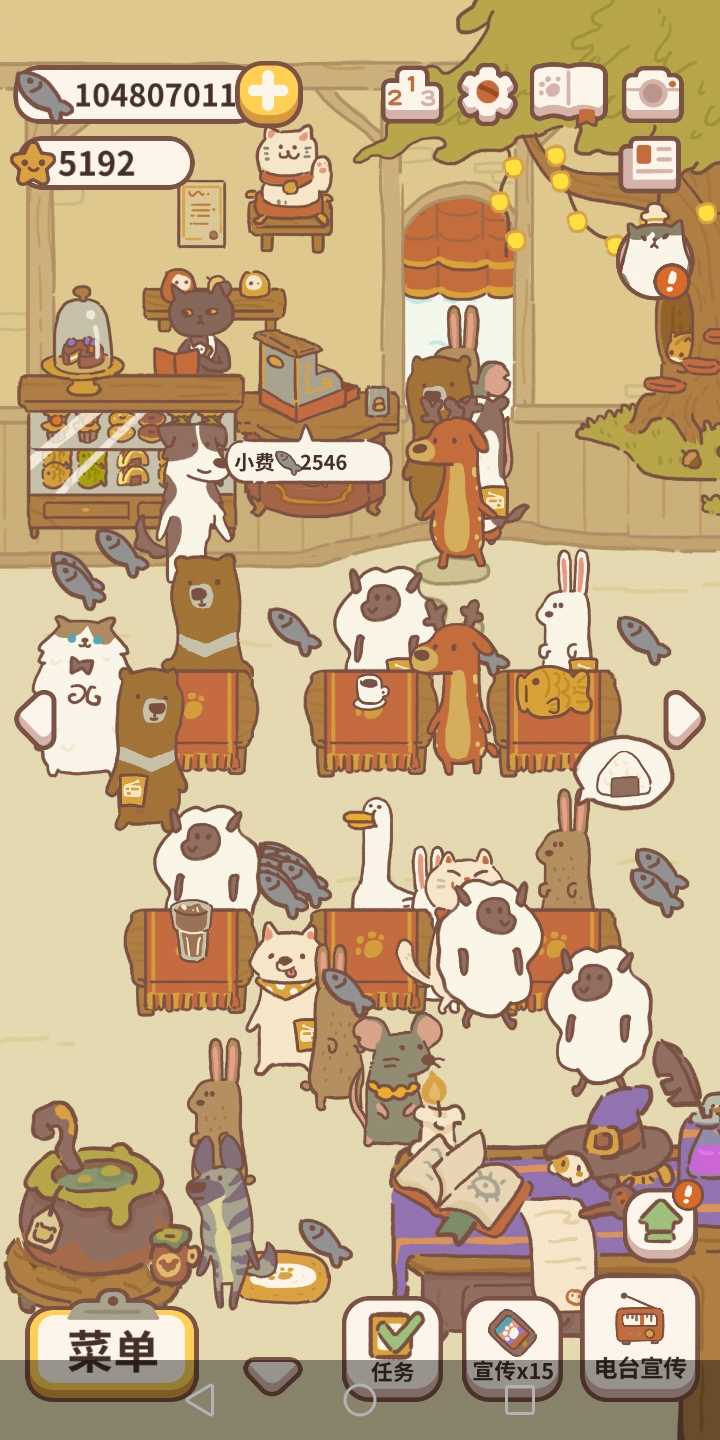The width and height of the screenshot is (720, 1440).
Task: Collapse the bottom panel with down arrow
Action: (272, 1374)
